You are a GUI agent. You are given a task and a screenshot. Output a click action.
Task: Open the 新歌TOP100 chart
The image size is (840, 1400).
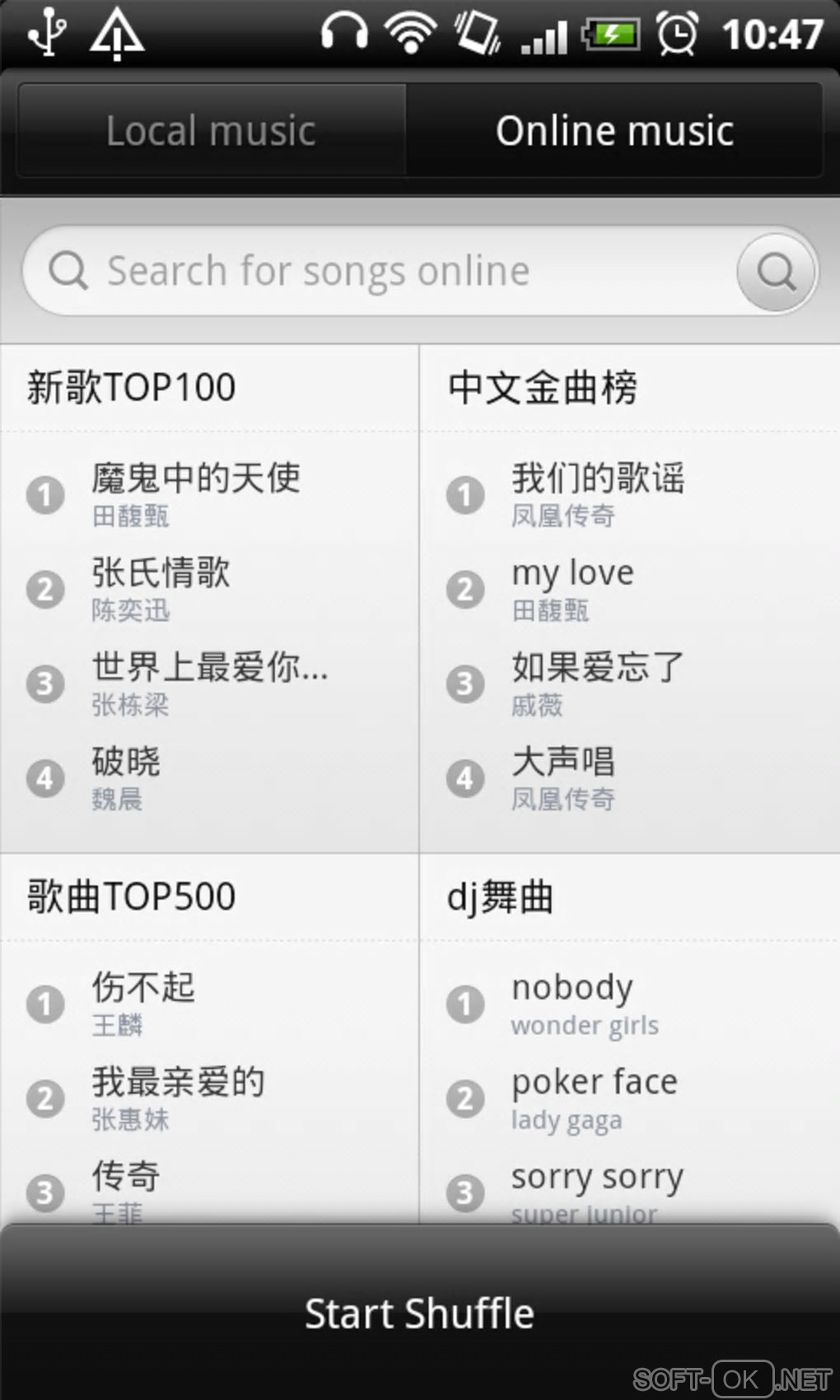click(x=132, y=387)
